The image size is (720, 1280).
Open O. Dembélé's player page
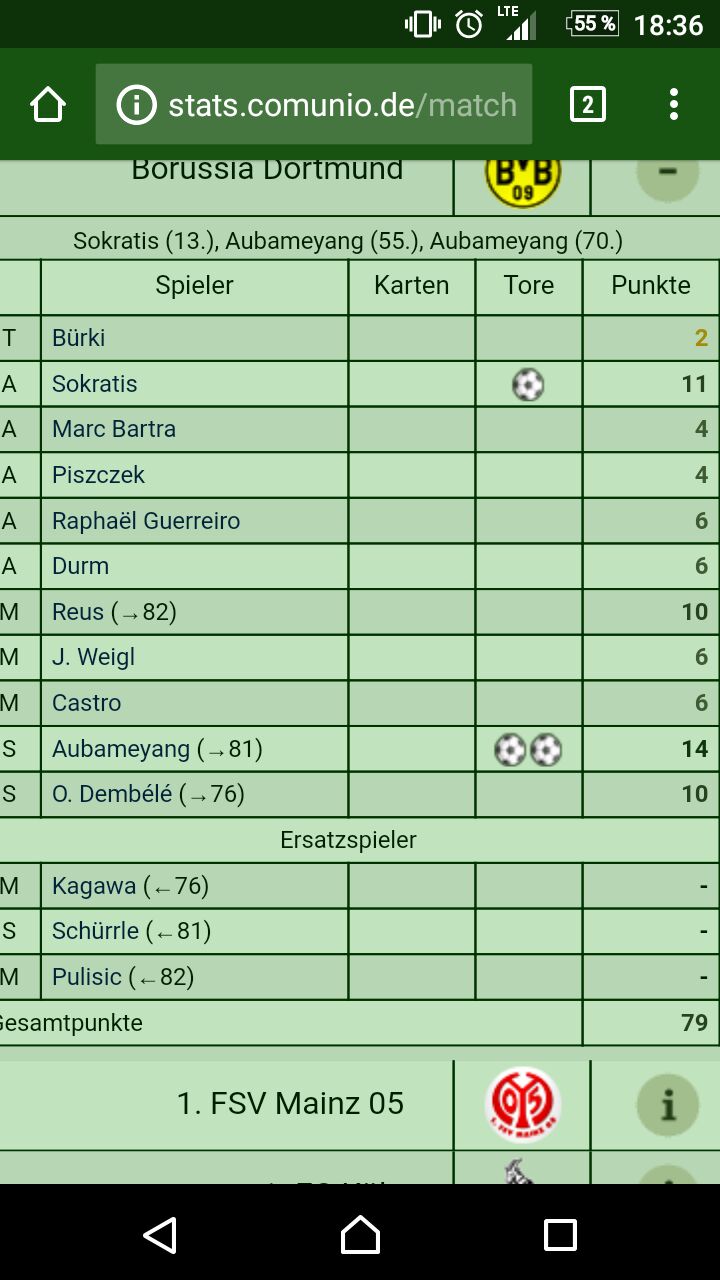[112, 794]
